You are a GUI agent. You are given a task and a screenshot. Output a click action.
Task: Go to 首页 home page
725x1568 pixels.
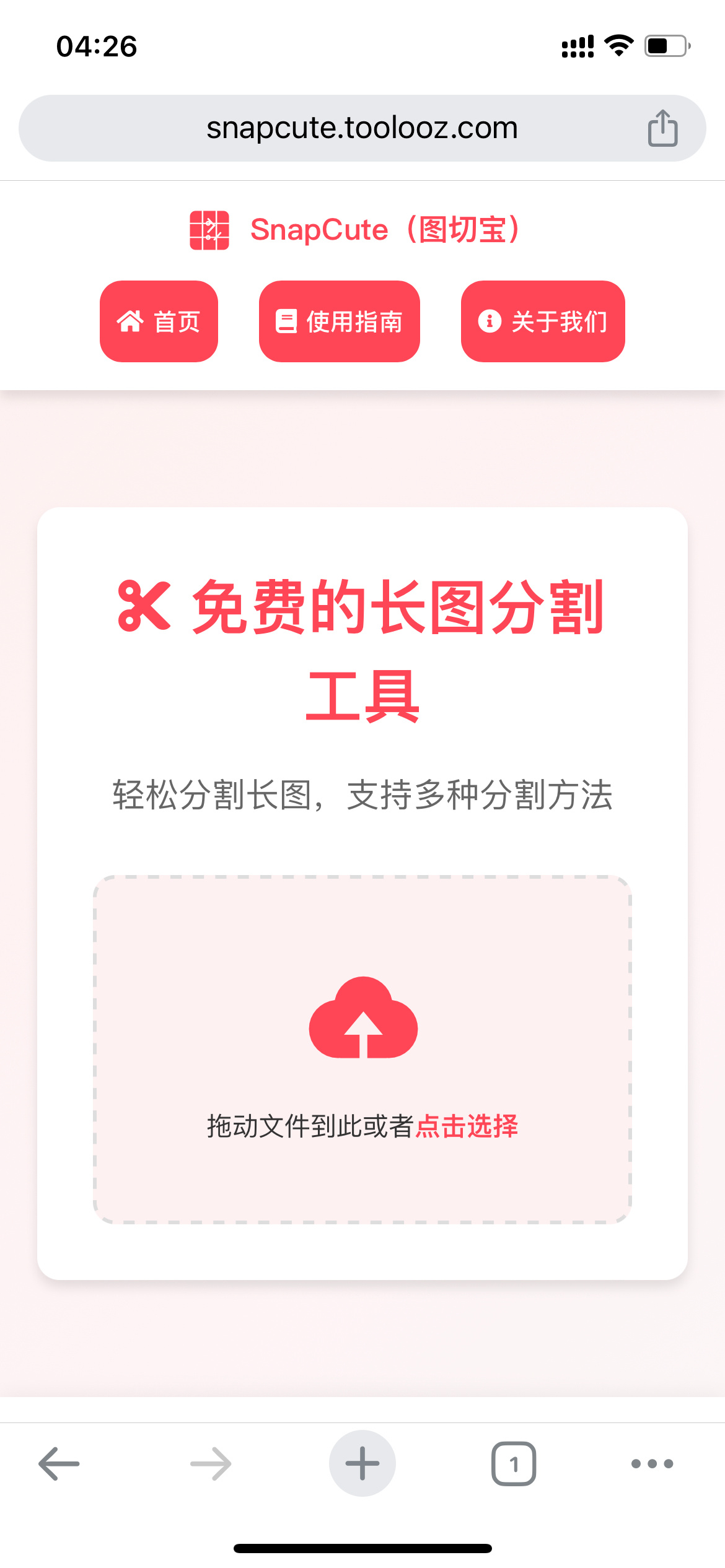(159, 321)
